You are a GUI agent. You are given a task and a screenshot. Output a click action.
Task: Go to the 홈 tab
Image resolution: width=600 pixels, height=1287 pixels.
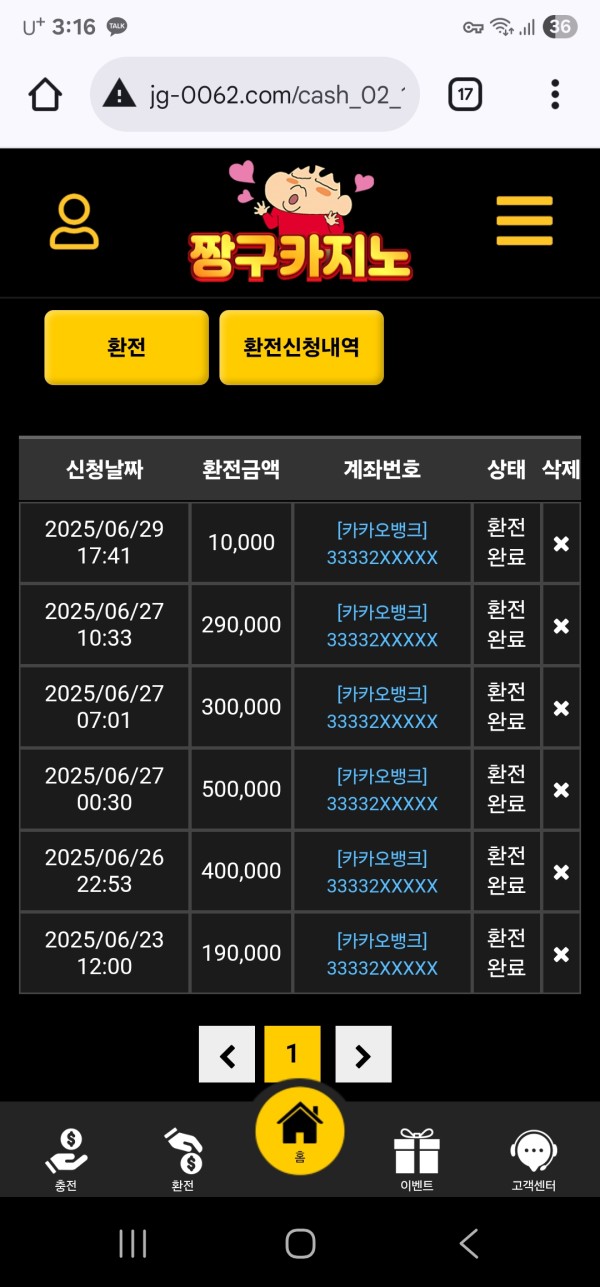coord(300,1130)
